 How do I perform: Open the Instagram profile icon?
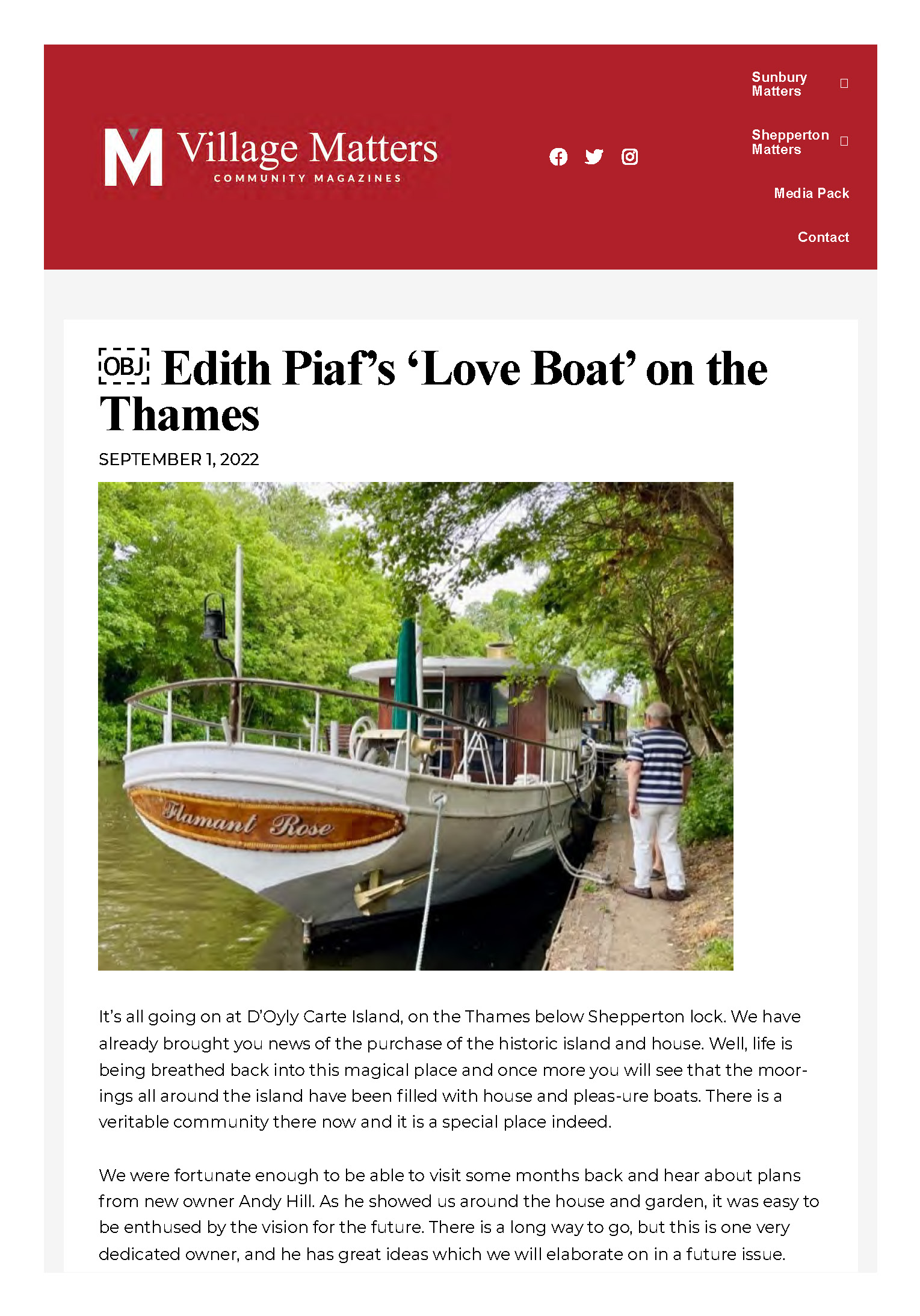click(629, 157)
